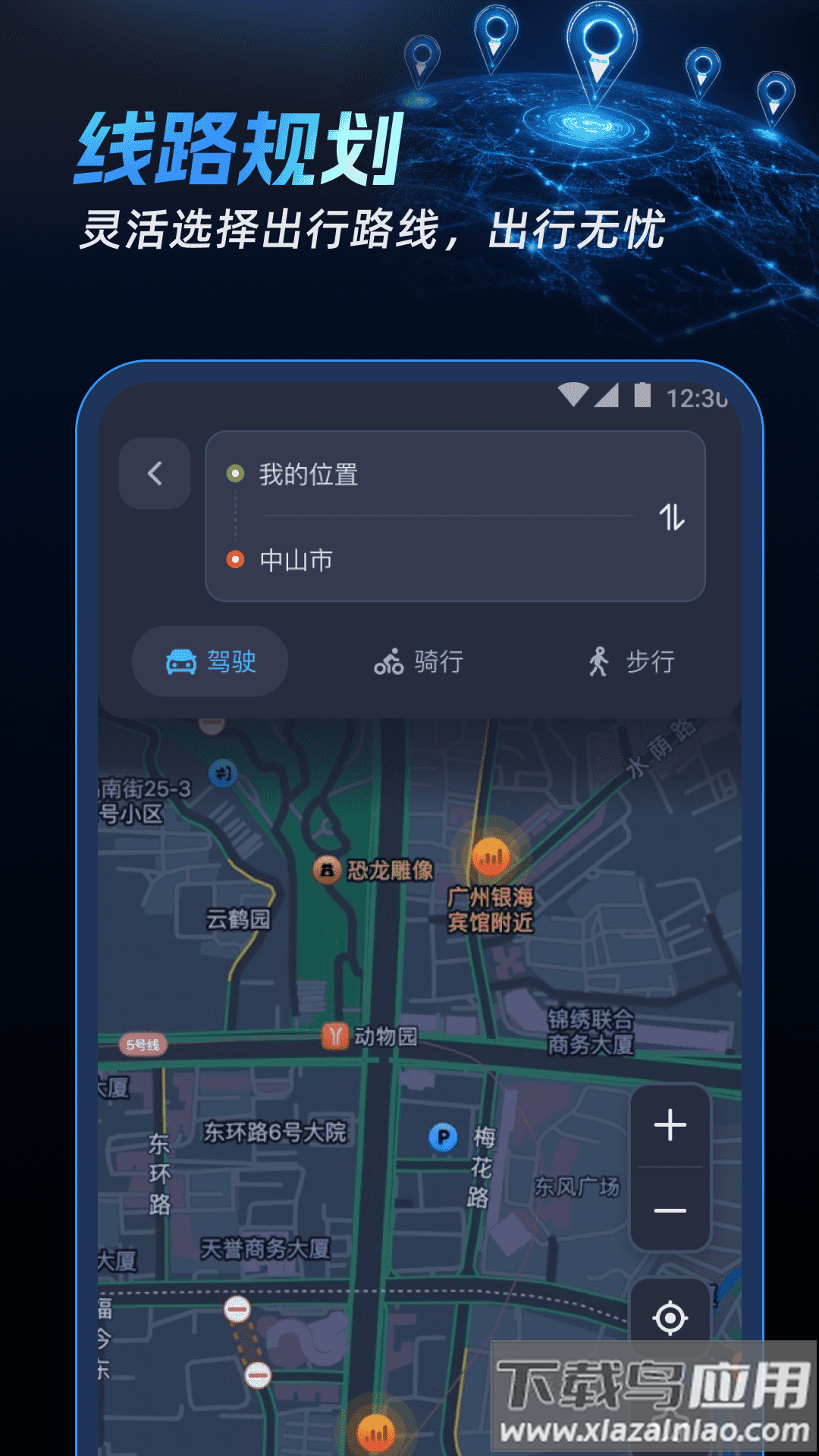Image resolution: width=819 pixels, height=1456 pixels.
Task: Swap origin and destination with the exchange icon
Action: click(x=673, y=519)
